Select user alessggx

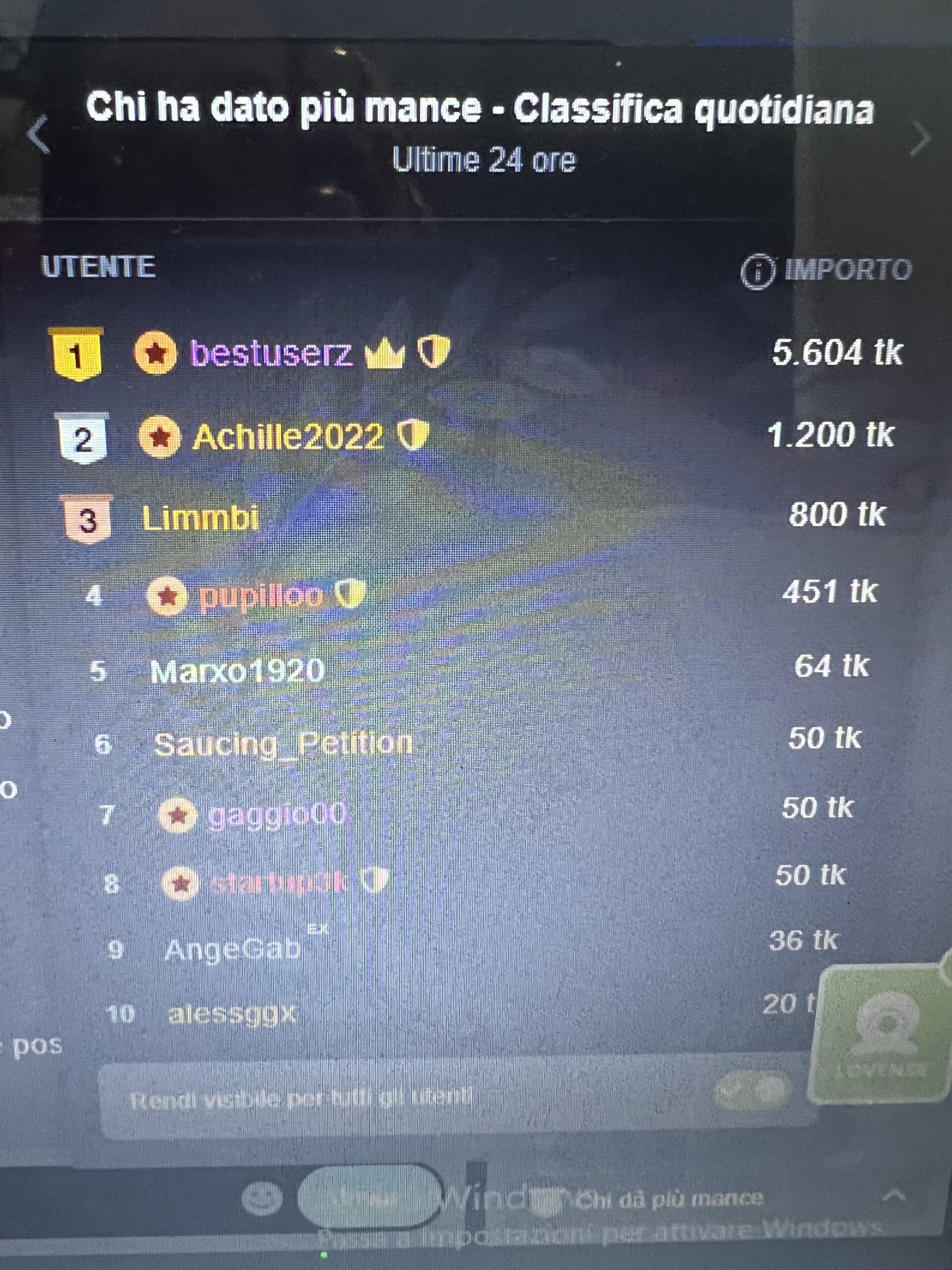tap(231, 1015)
